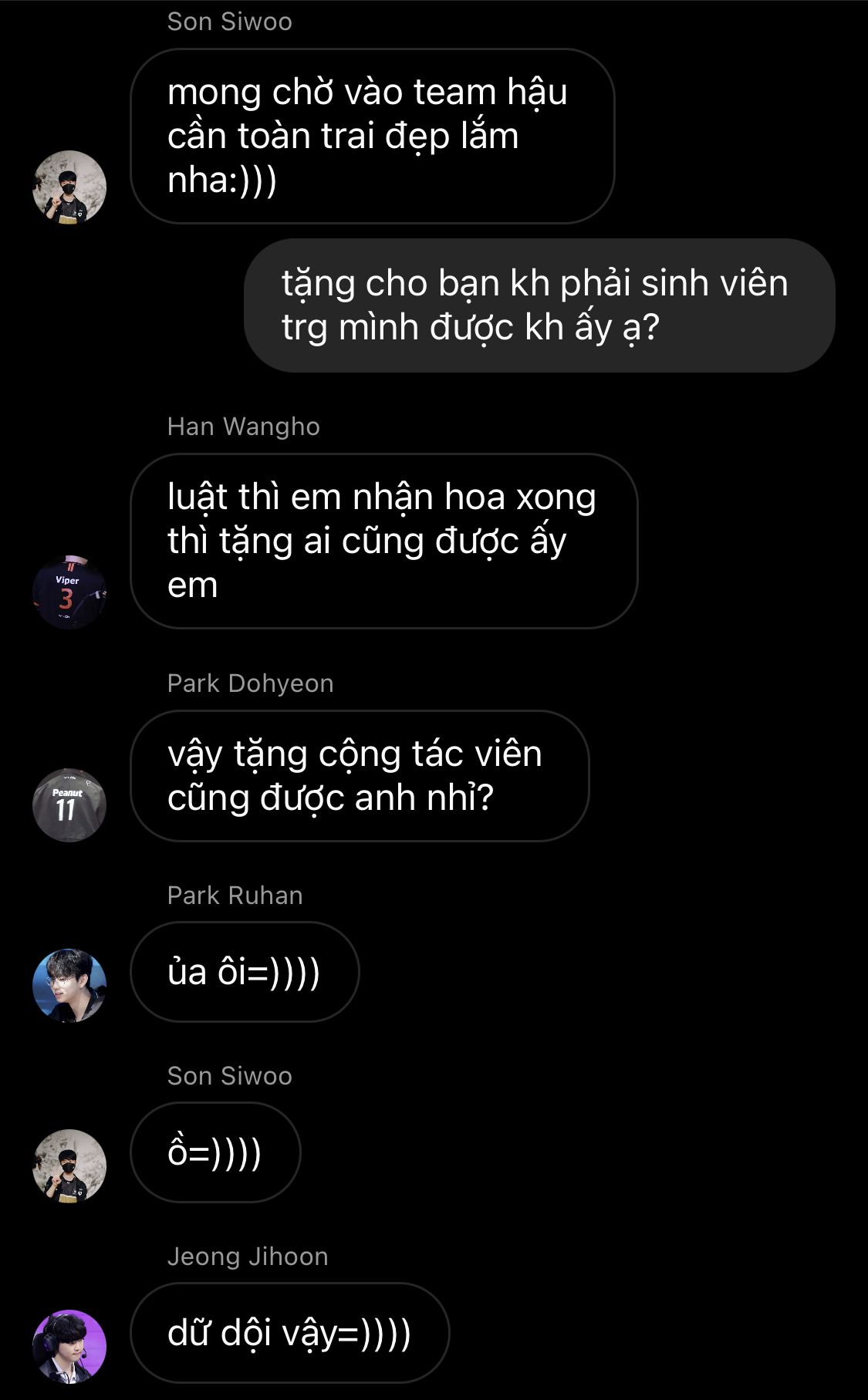Open Han Wangho's avatar beside "luật thì em" message

[69, 592]
